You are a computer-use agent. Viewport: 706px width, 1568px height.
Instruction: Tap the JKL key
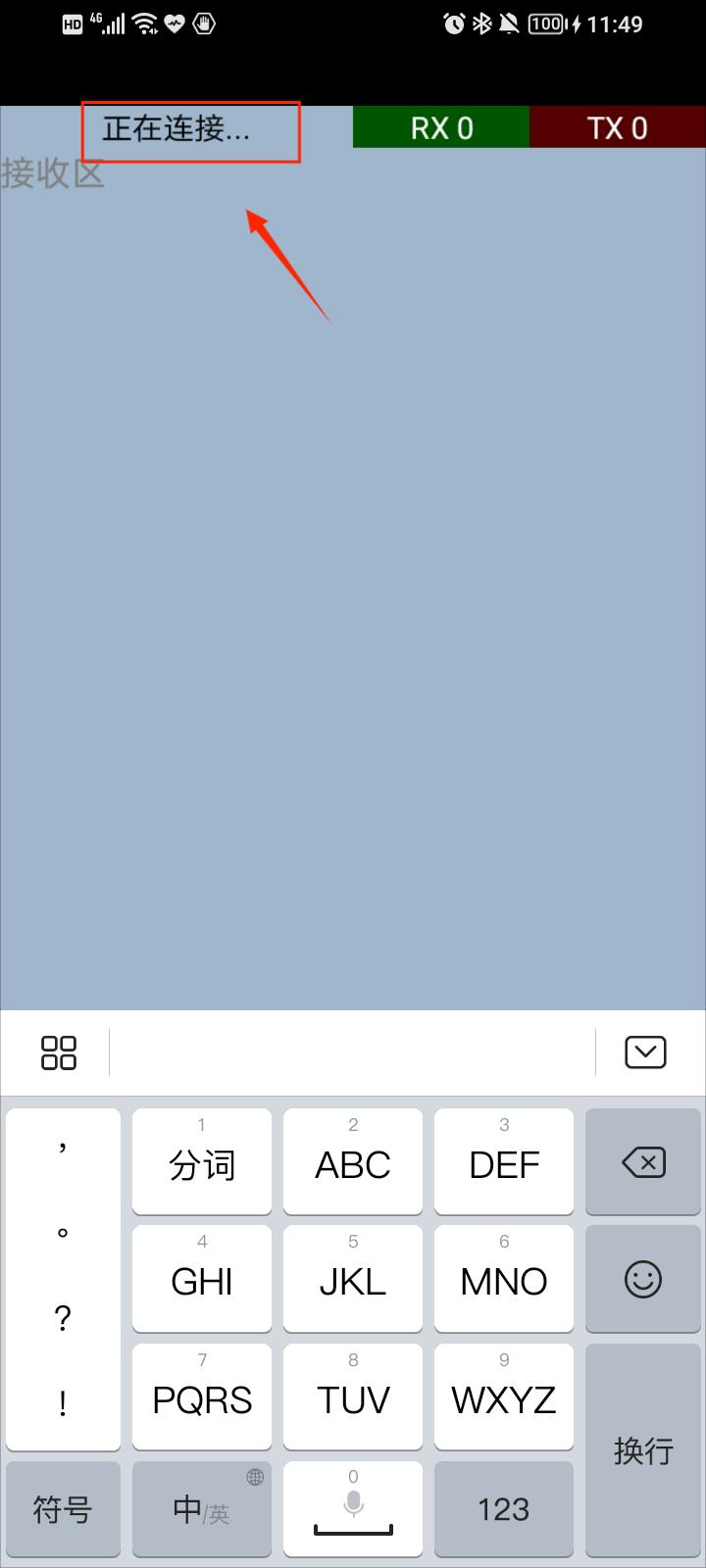[x=353, y=1280]
